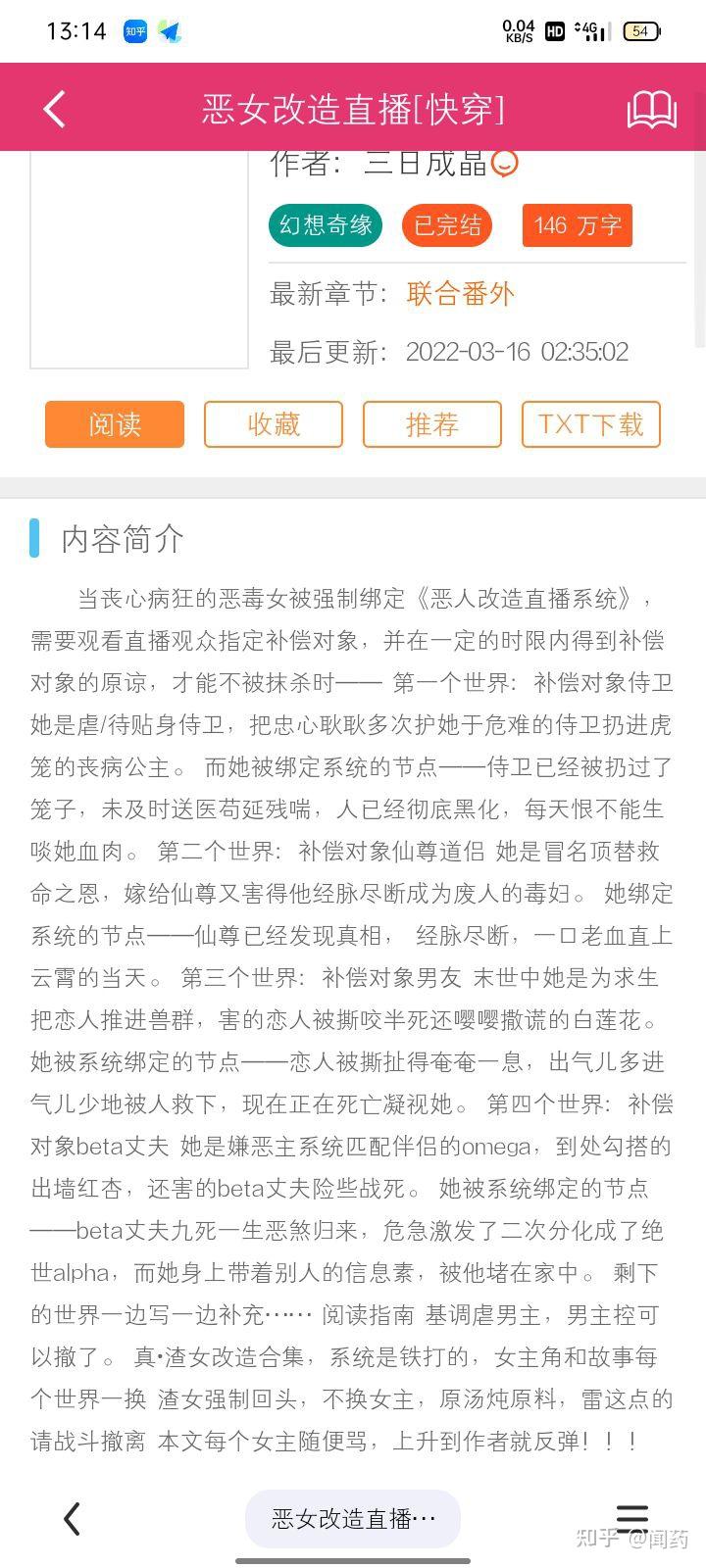The height and width of the screenshot is (1568, 706).
Task: Download the book via TXT下载
Action: (x=591, y=424)
